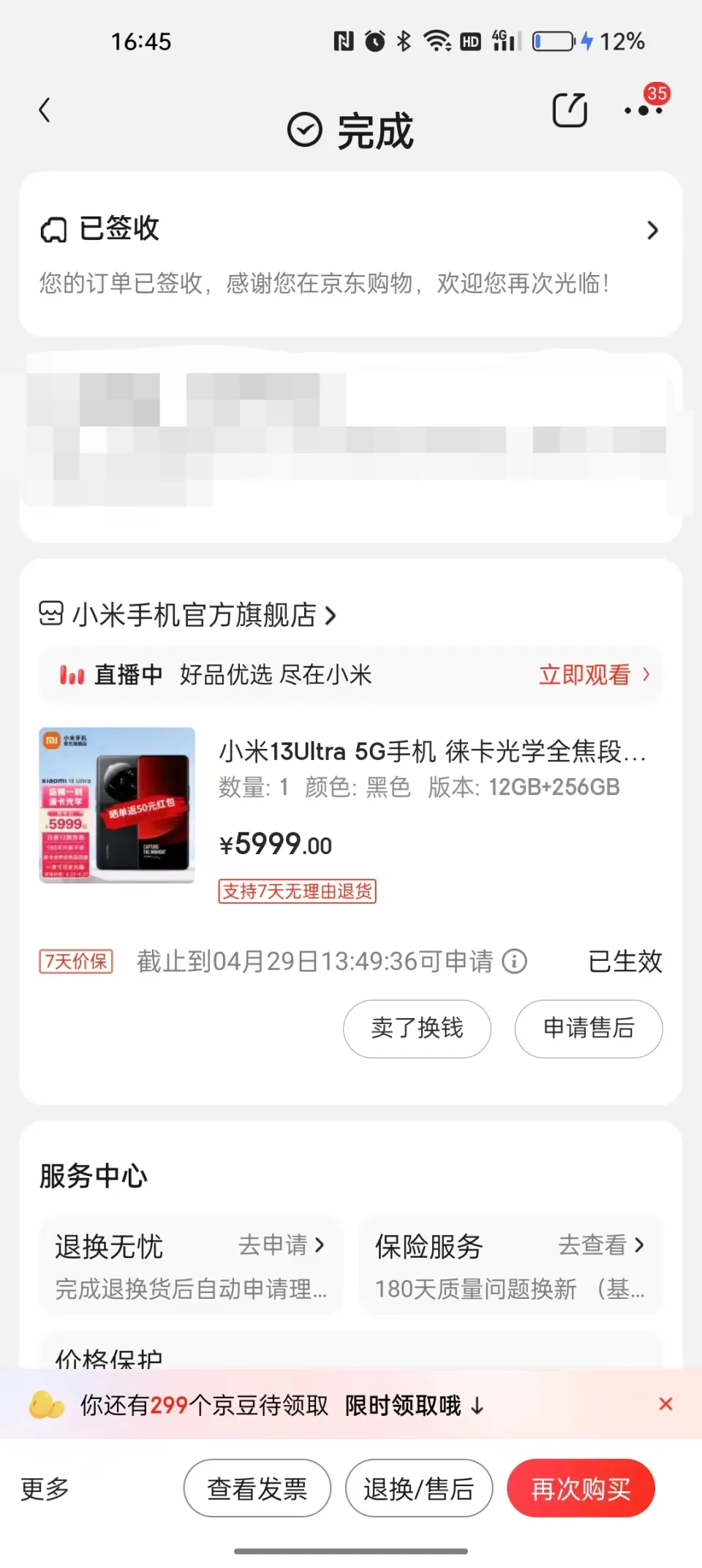The height and width of the screenshot is (1568, 702).
Task: Dismiss the 京豆 reminder banner
Action: (665, 1404)
